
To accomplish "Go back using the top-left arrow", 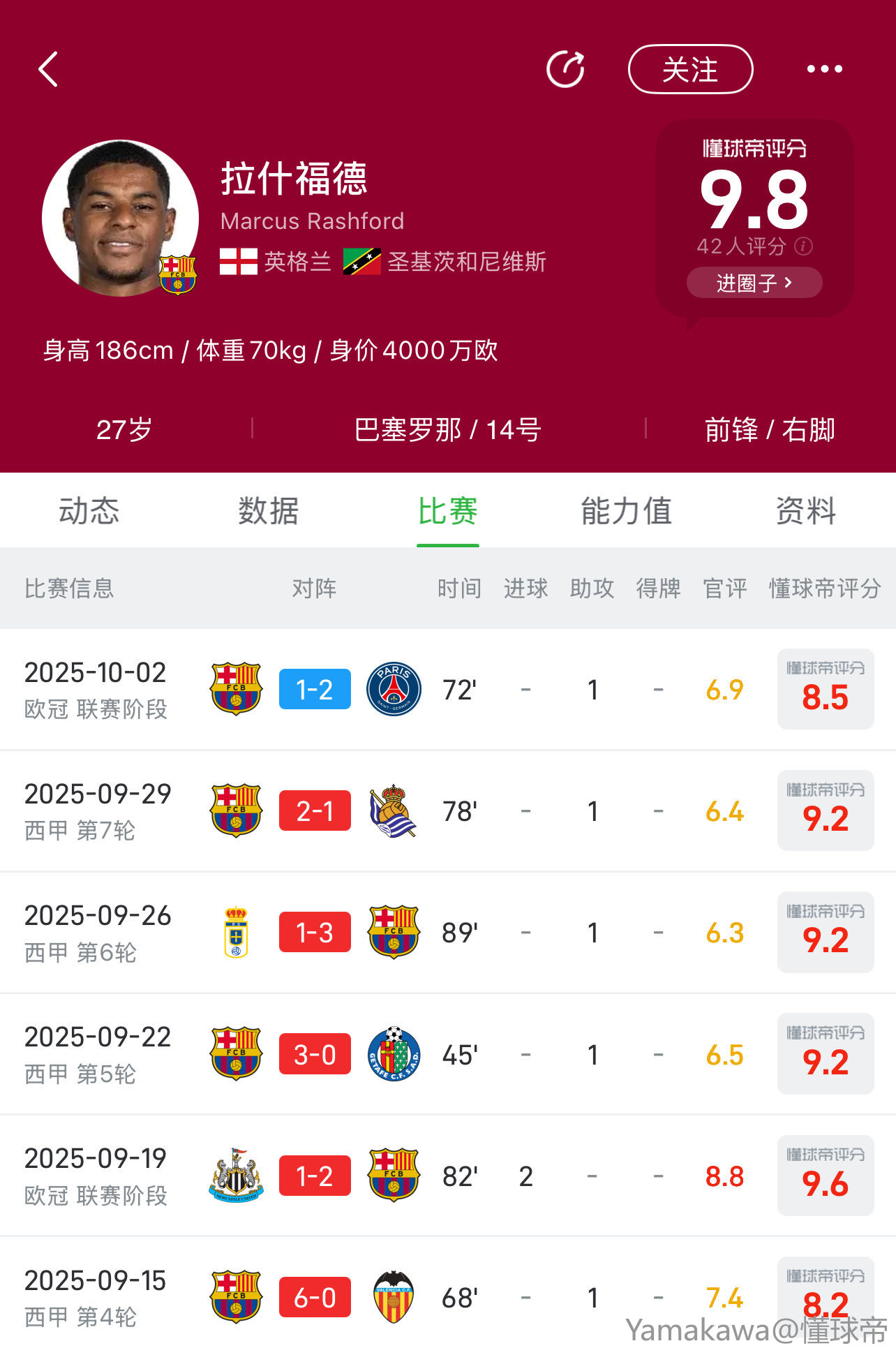I will pos(47,69).
